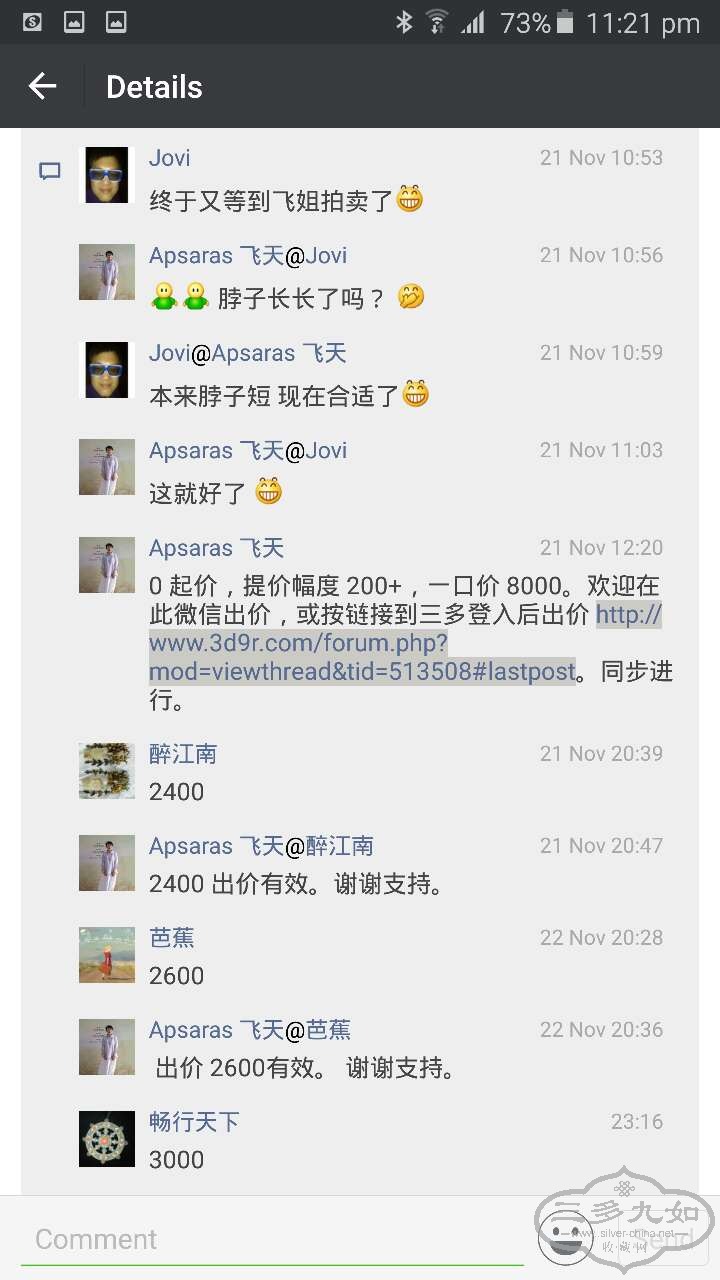
Task: Open the 畅行天下 name link
Action: pos(194,1122)
